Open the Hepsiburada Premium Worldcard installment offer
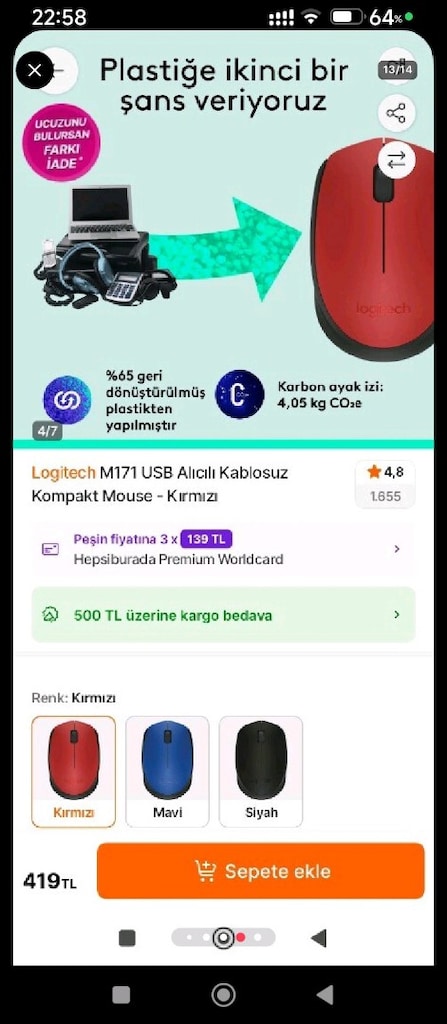Viewport: 447px width, 1024px height. click(223, 549)
